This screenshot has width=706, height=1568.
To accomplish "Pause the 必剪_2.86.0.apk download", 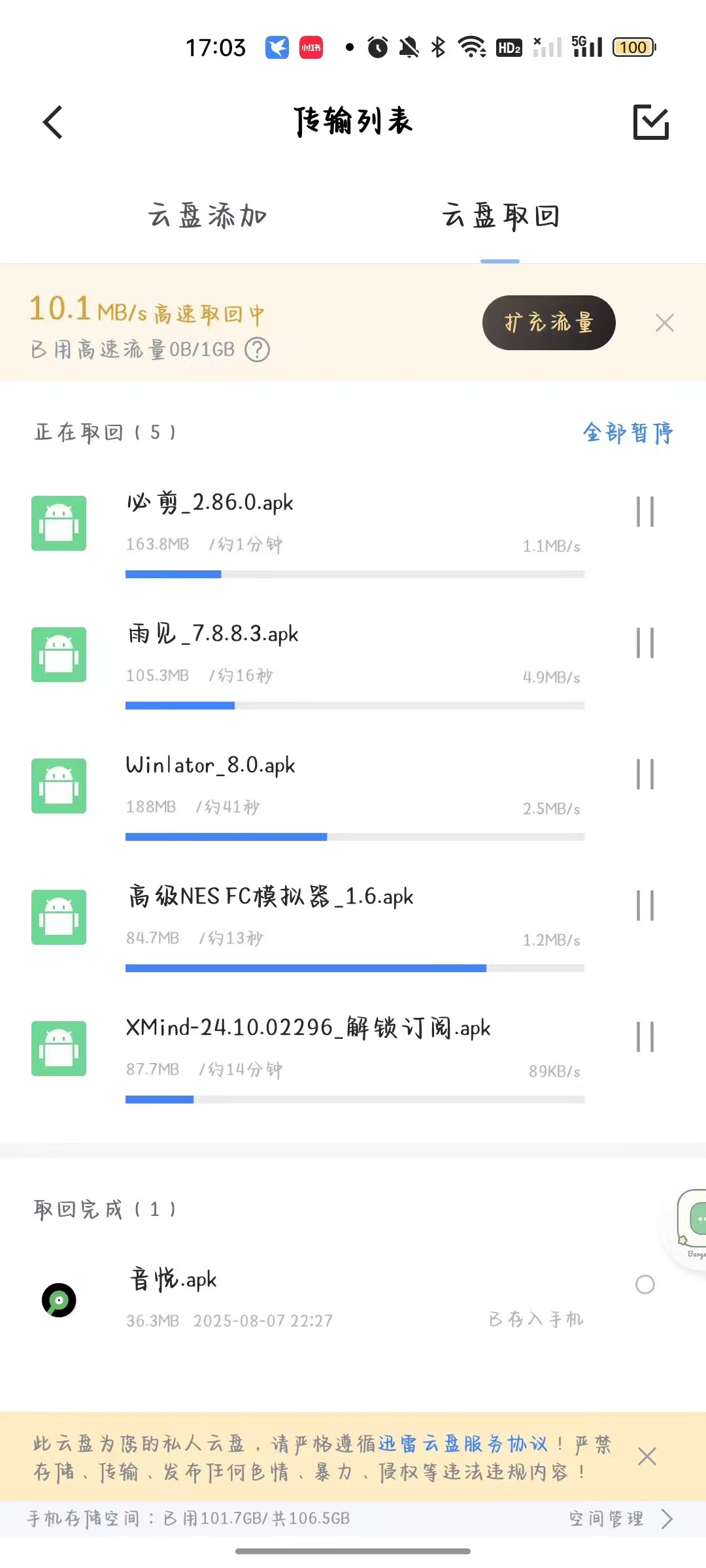I will pos(645,512).
